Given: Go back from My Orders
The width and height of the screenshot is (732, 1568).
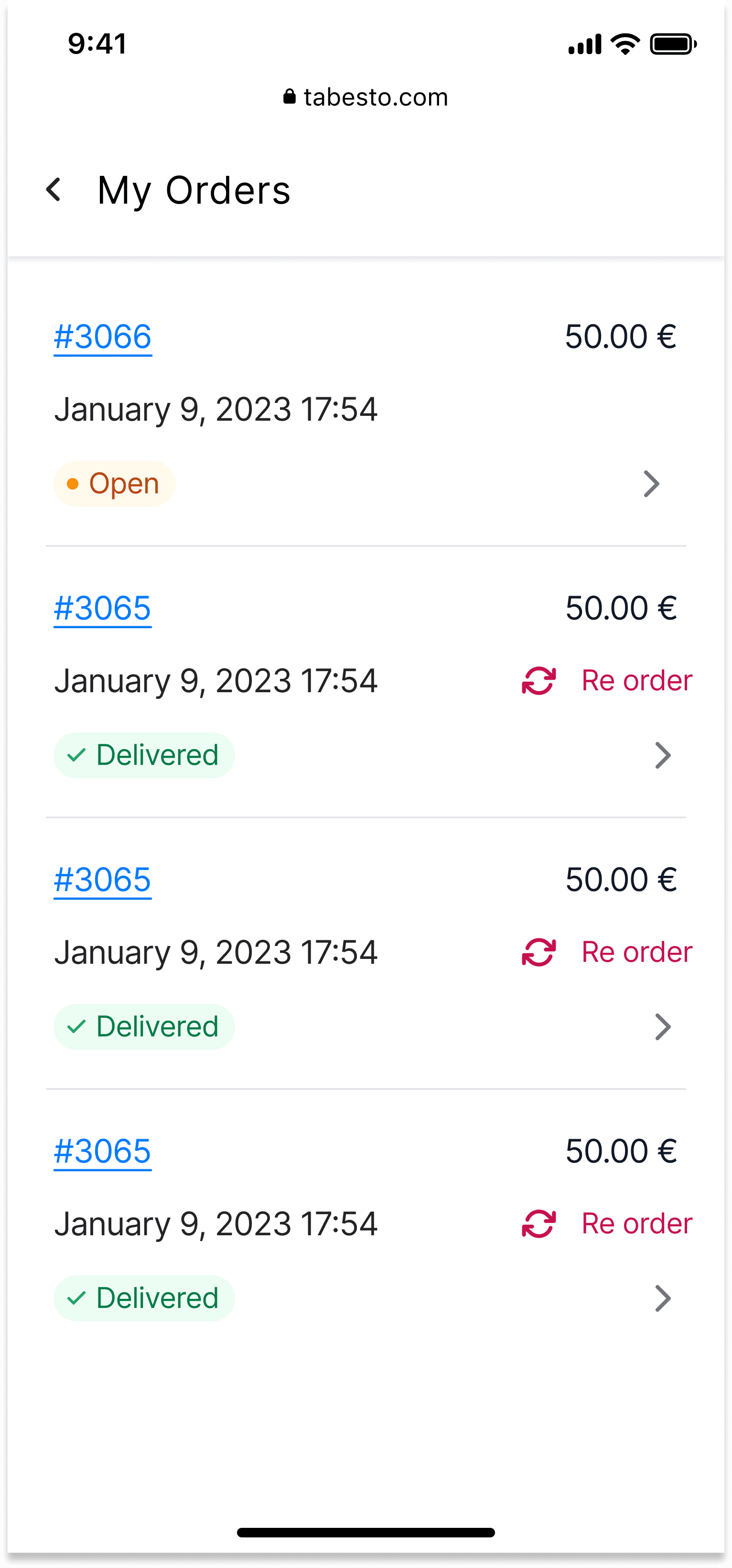Looking at the screenshot, I should [54, 190].
